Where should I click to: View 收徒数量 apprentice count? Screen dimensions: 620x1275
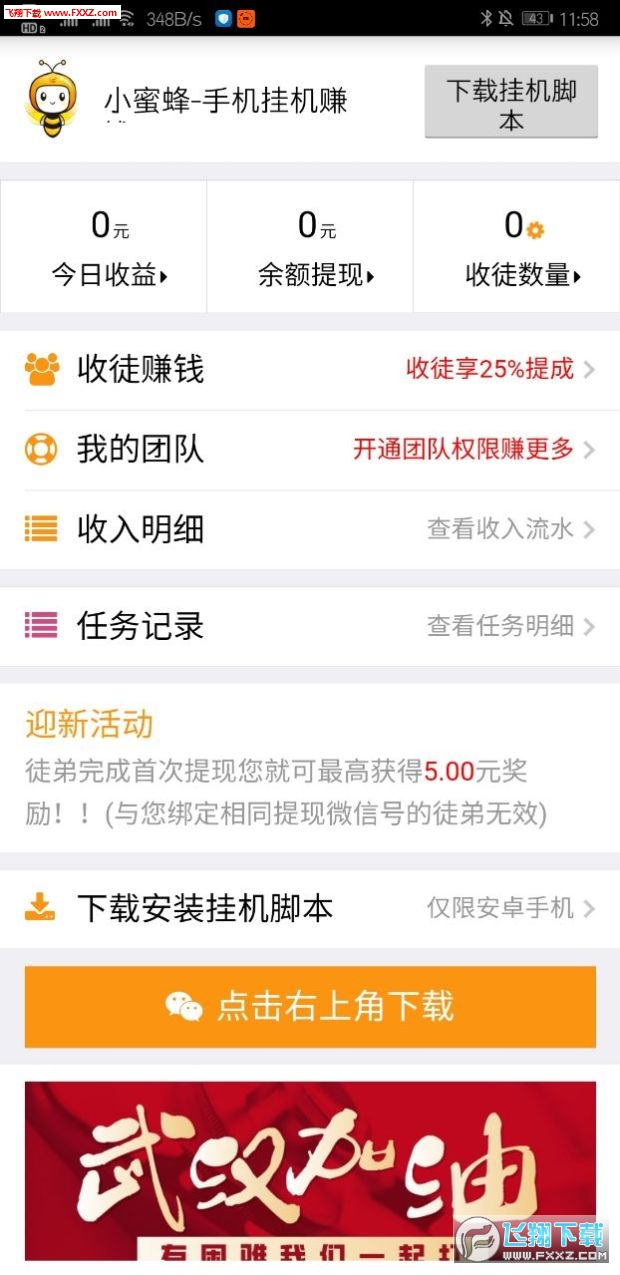click(516, 247)
